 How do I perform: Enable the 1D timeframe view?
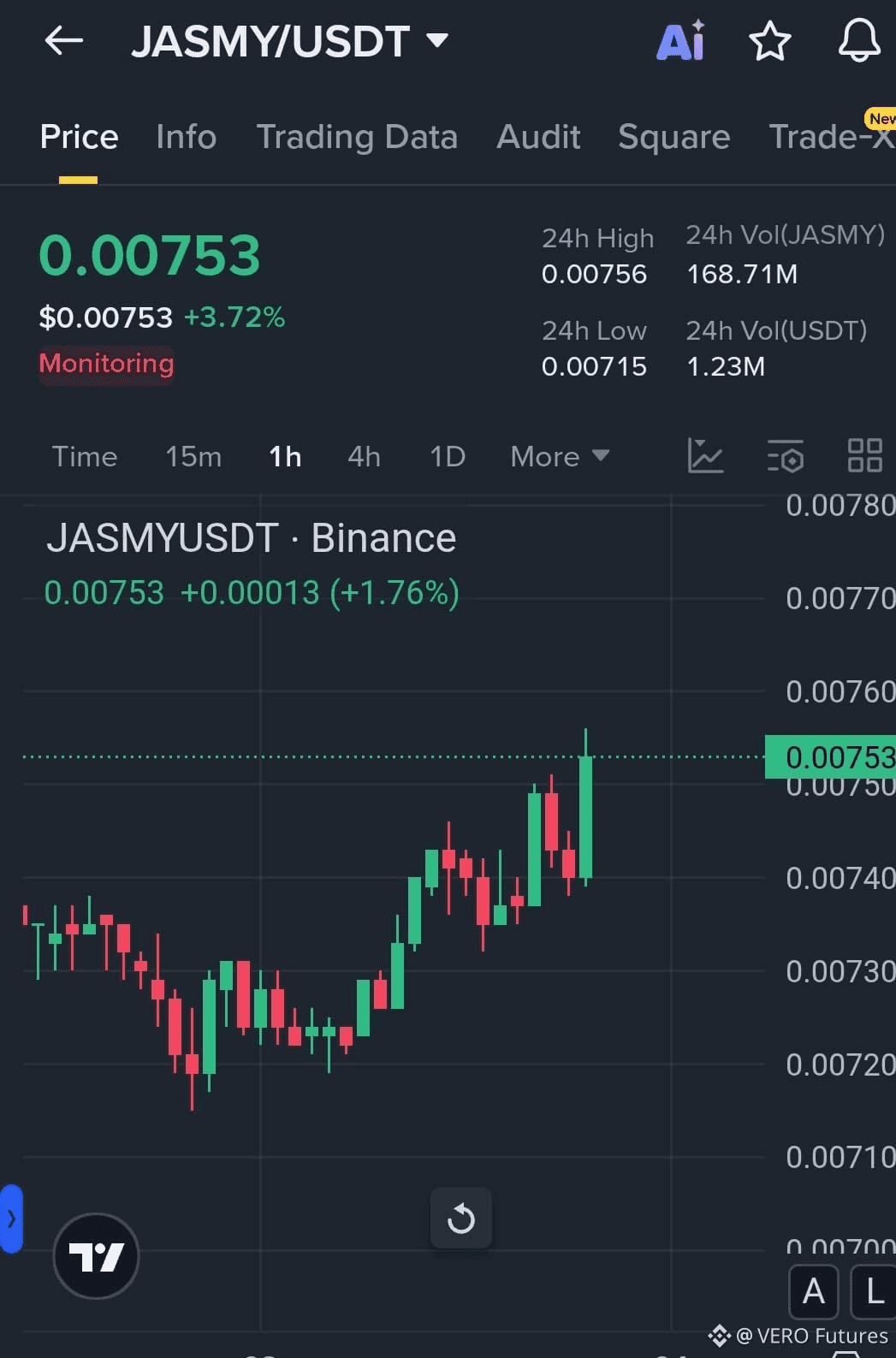tap(446, 456)
